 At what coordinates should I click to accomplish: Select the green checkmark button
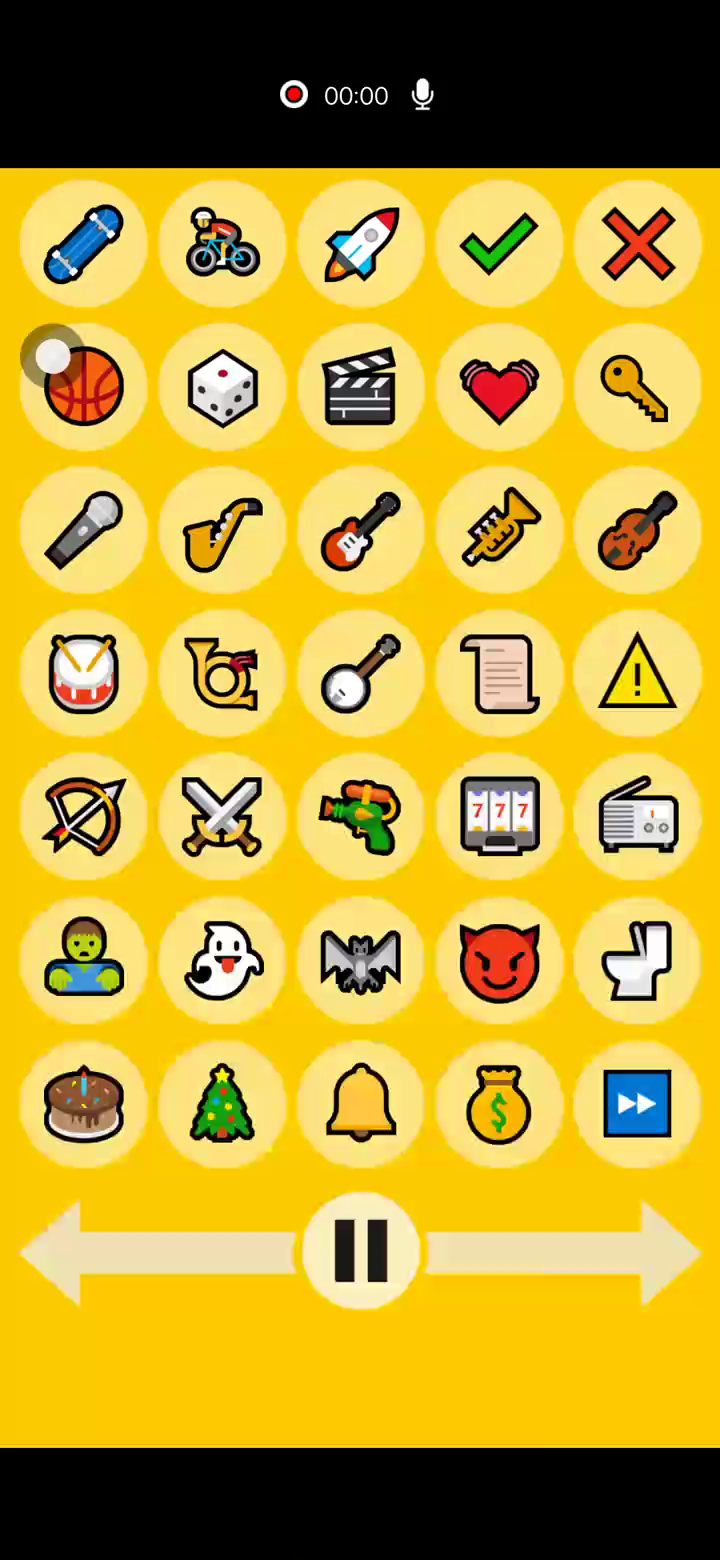click(x=499, y=243)
